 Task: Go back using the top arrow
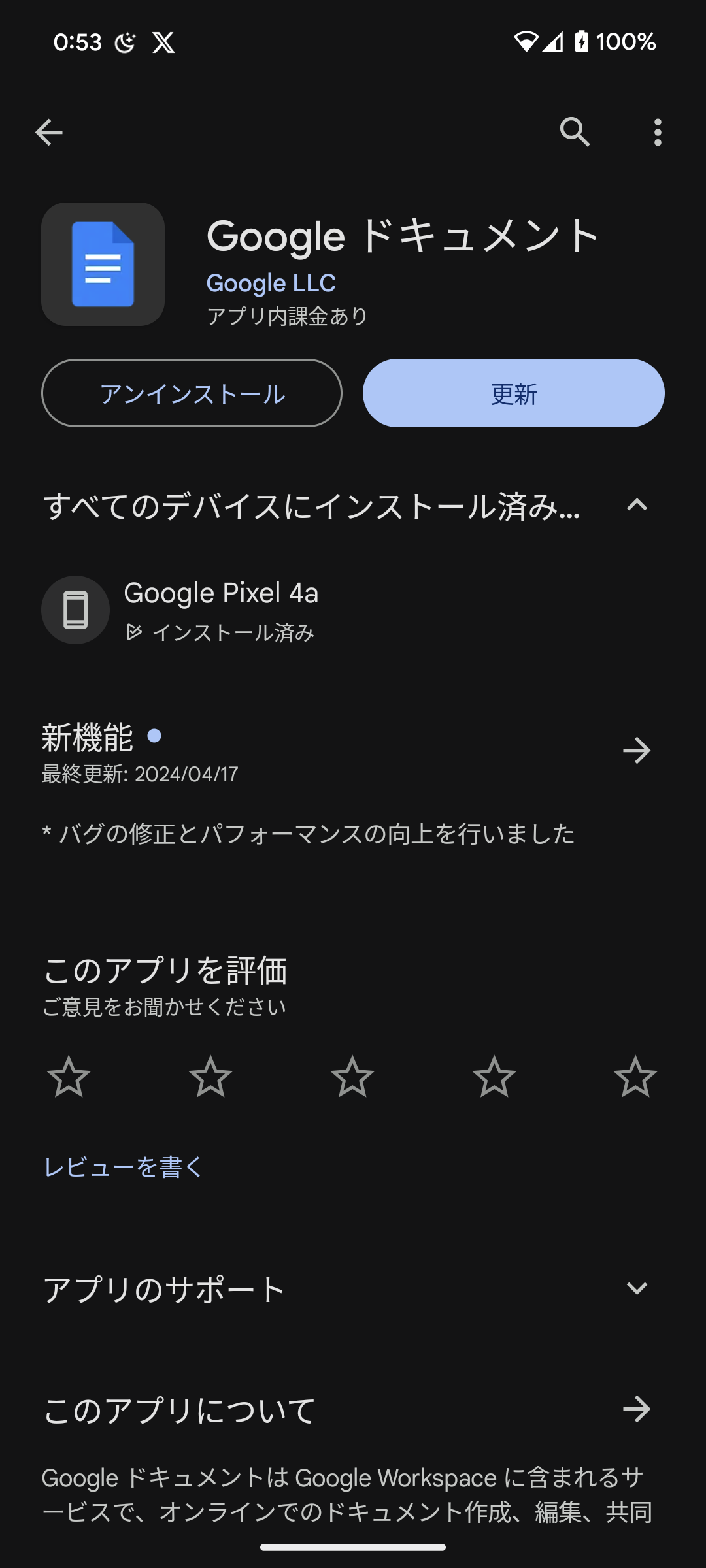(49, 132)
